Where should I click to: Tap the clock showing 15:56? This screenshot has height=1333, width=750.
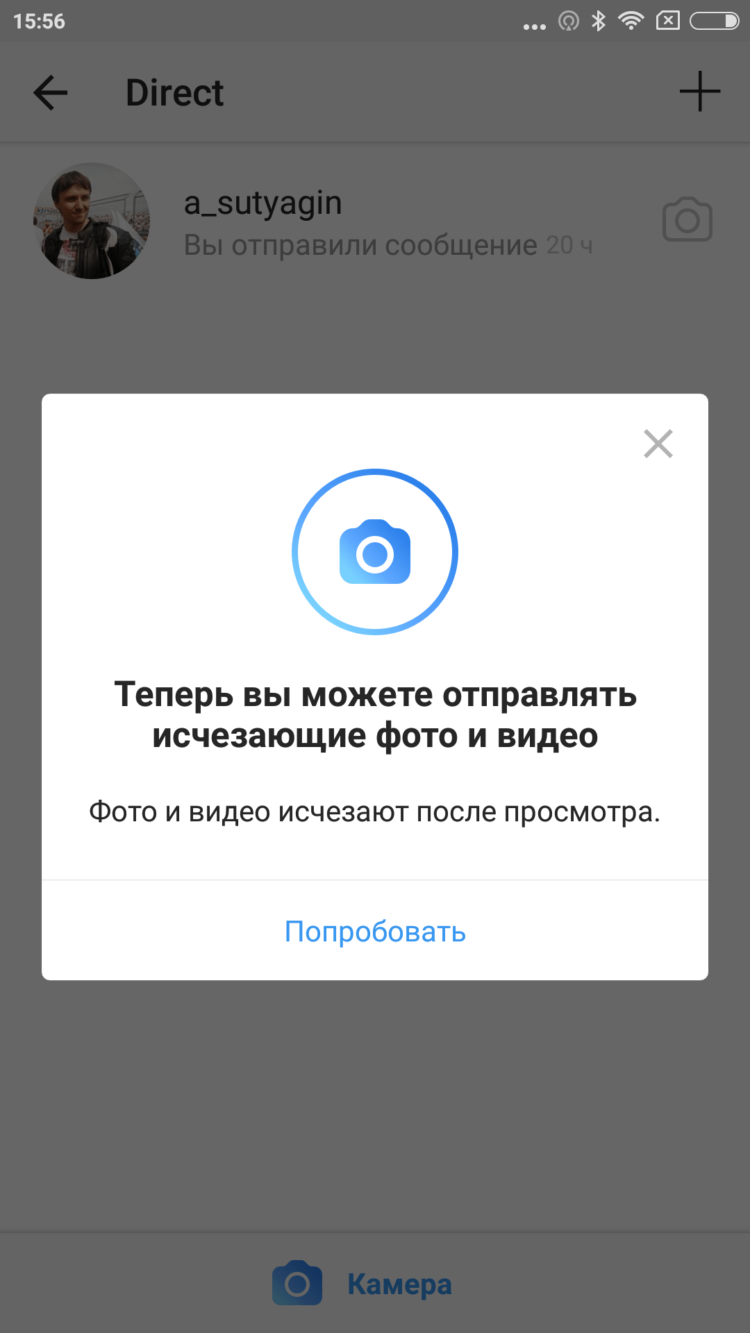click(38, 20)
